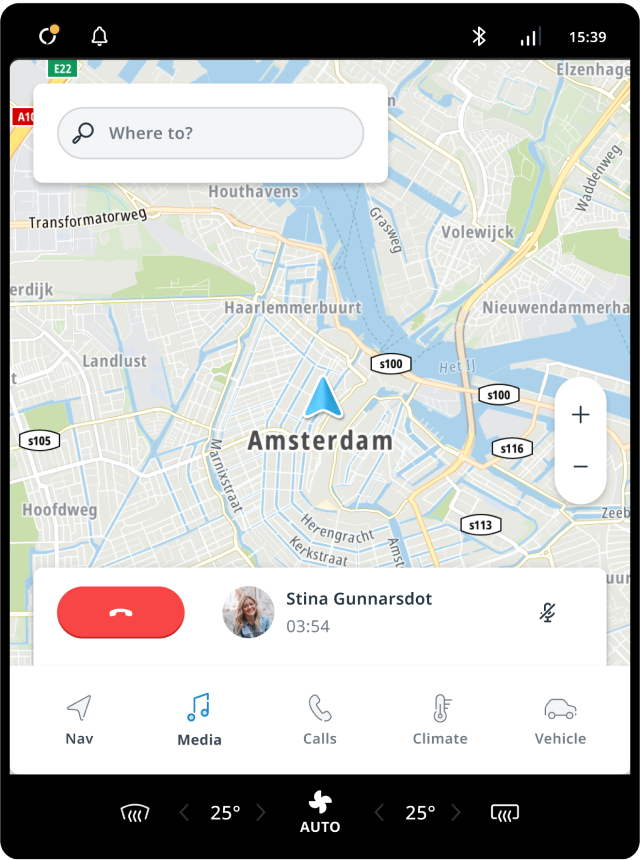The image size is (640, 860).
Task: Go to the Climate tab
Action: (x=440, y=721)
